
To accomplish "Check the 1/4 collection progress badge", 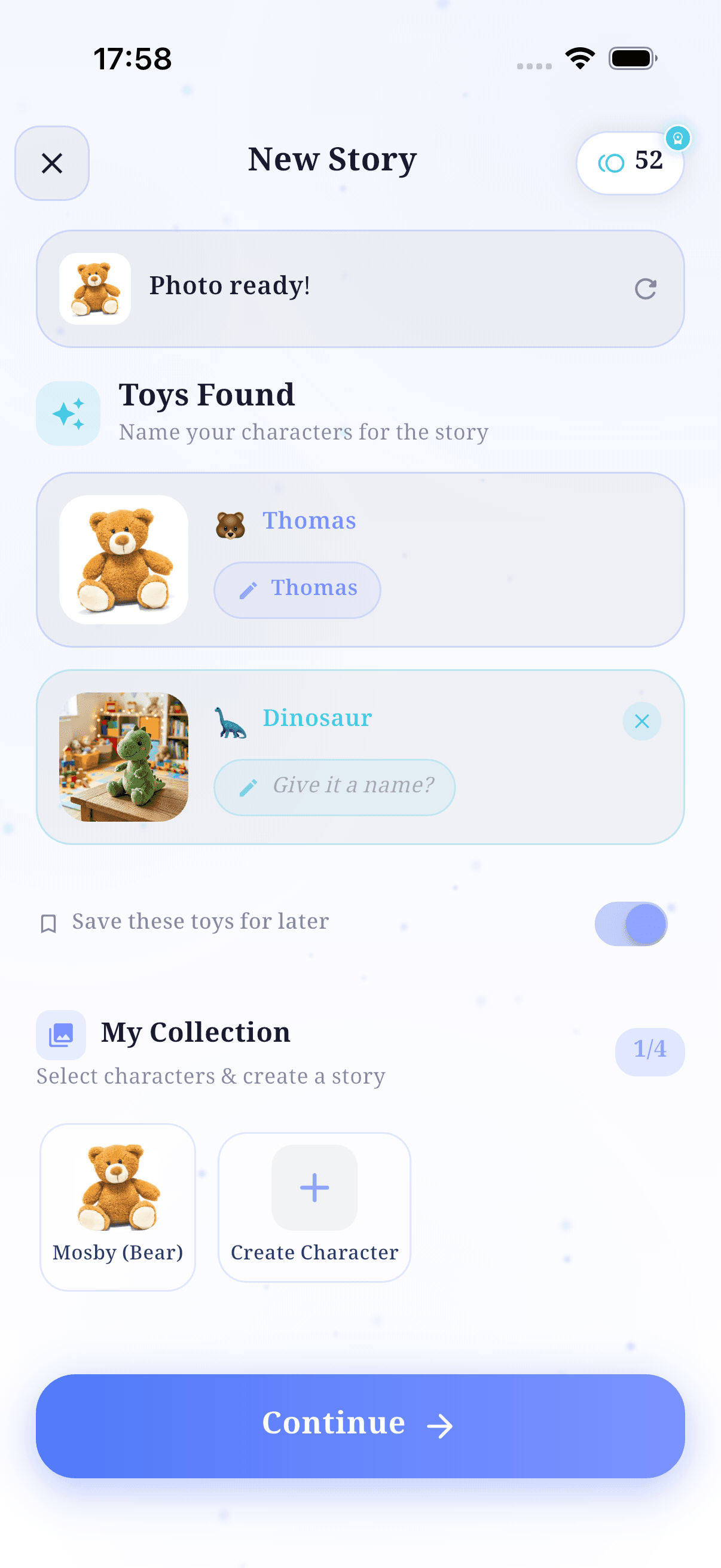I will (x=649, y=1051).
